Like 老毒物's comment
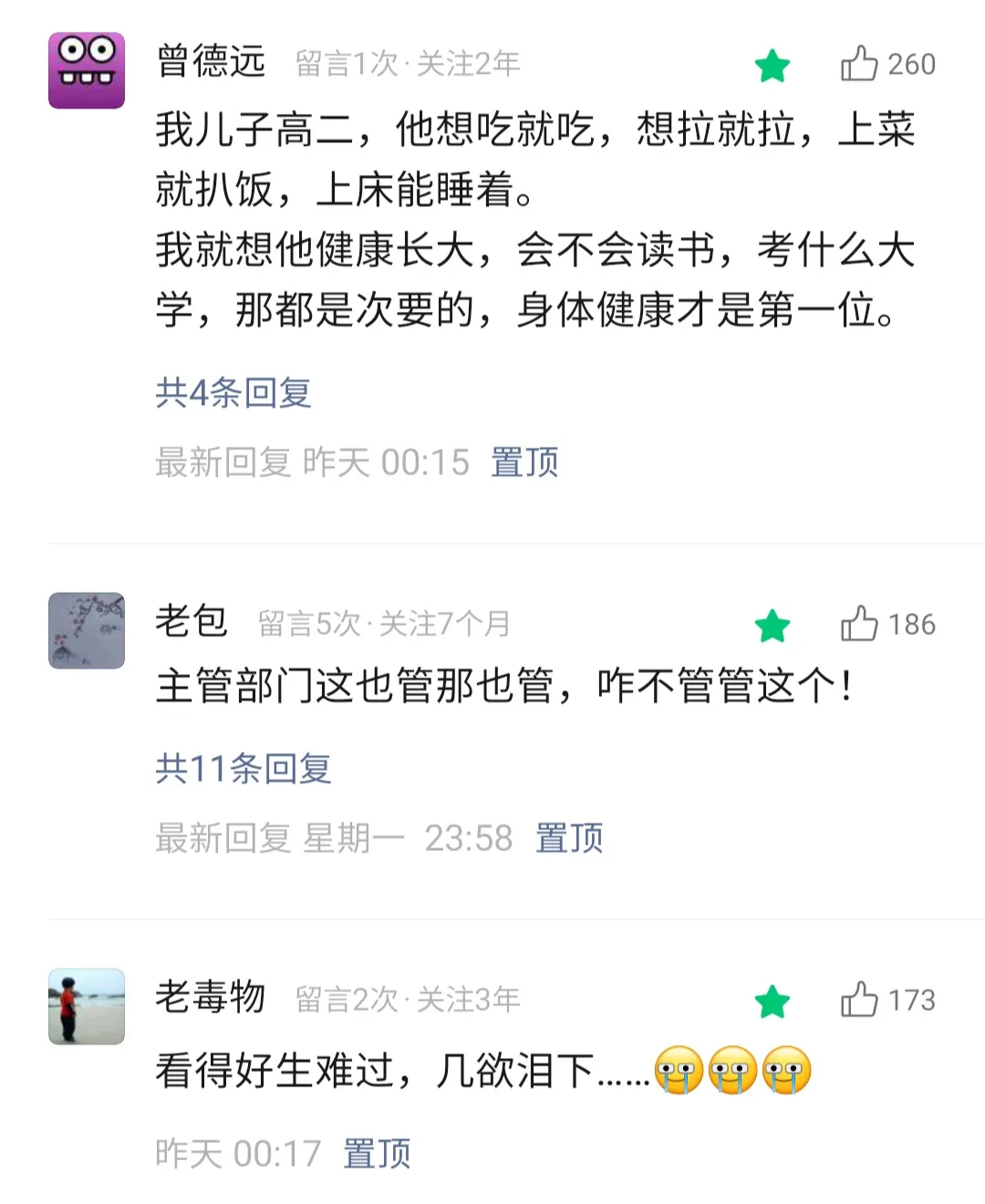The image size is (985, 1204). point(859,1000)
